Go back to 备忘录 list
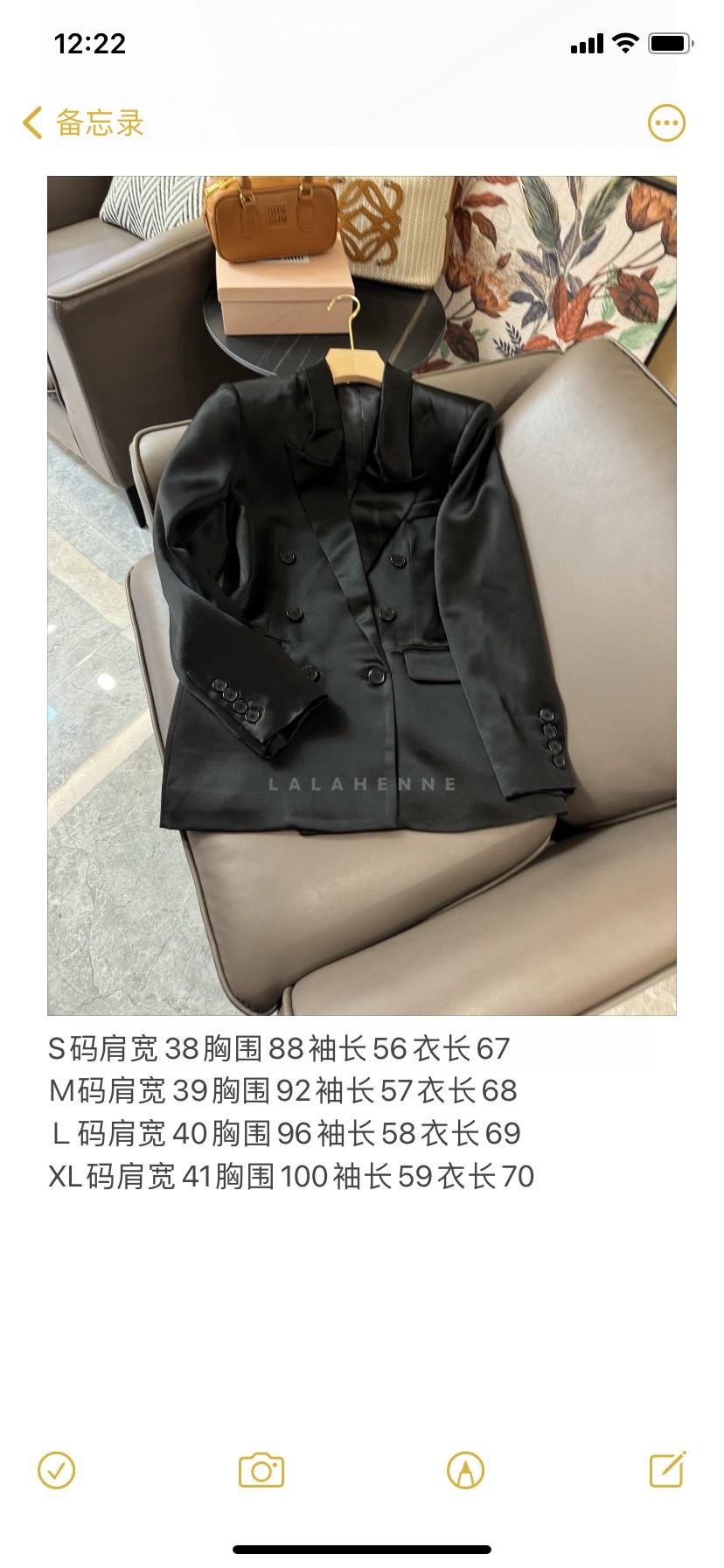724x1568 pixels. [83, 123]
